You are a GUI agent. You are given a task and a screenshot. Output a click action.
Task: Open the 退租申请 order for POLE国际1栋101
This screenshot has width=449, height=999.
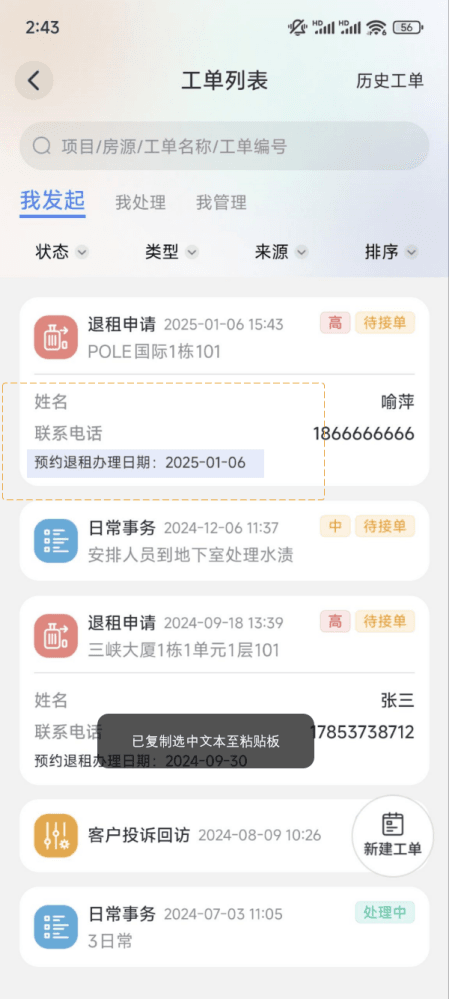pyautogui.click(x=224, y=391)
